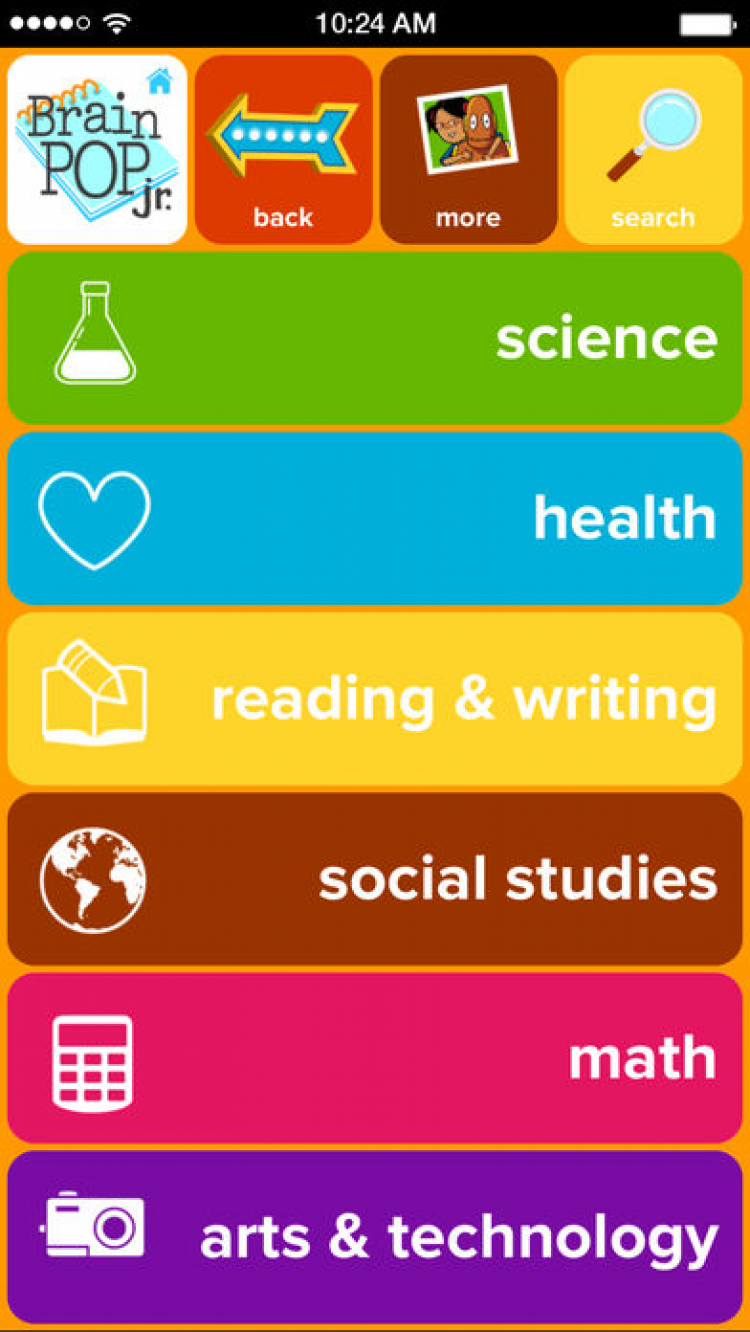Browse reading & writing topics

(x=375, y=698)
